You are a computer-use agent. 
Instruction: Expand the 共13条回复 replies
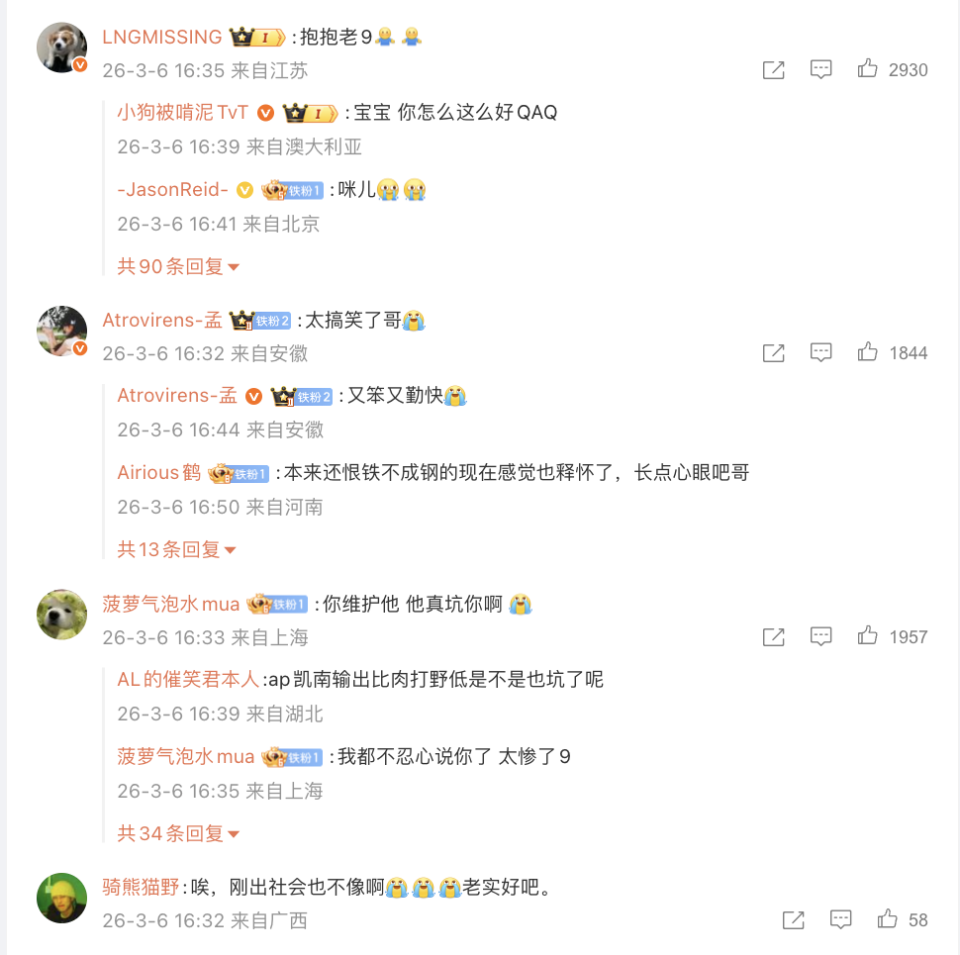coord(178,550)
